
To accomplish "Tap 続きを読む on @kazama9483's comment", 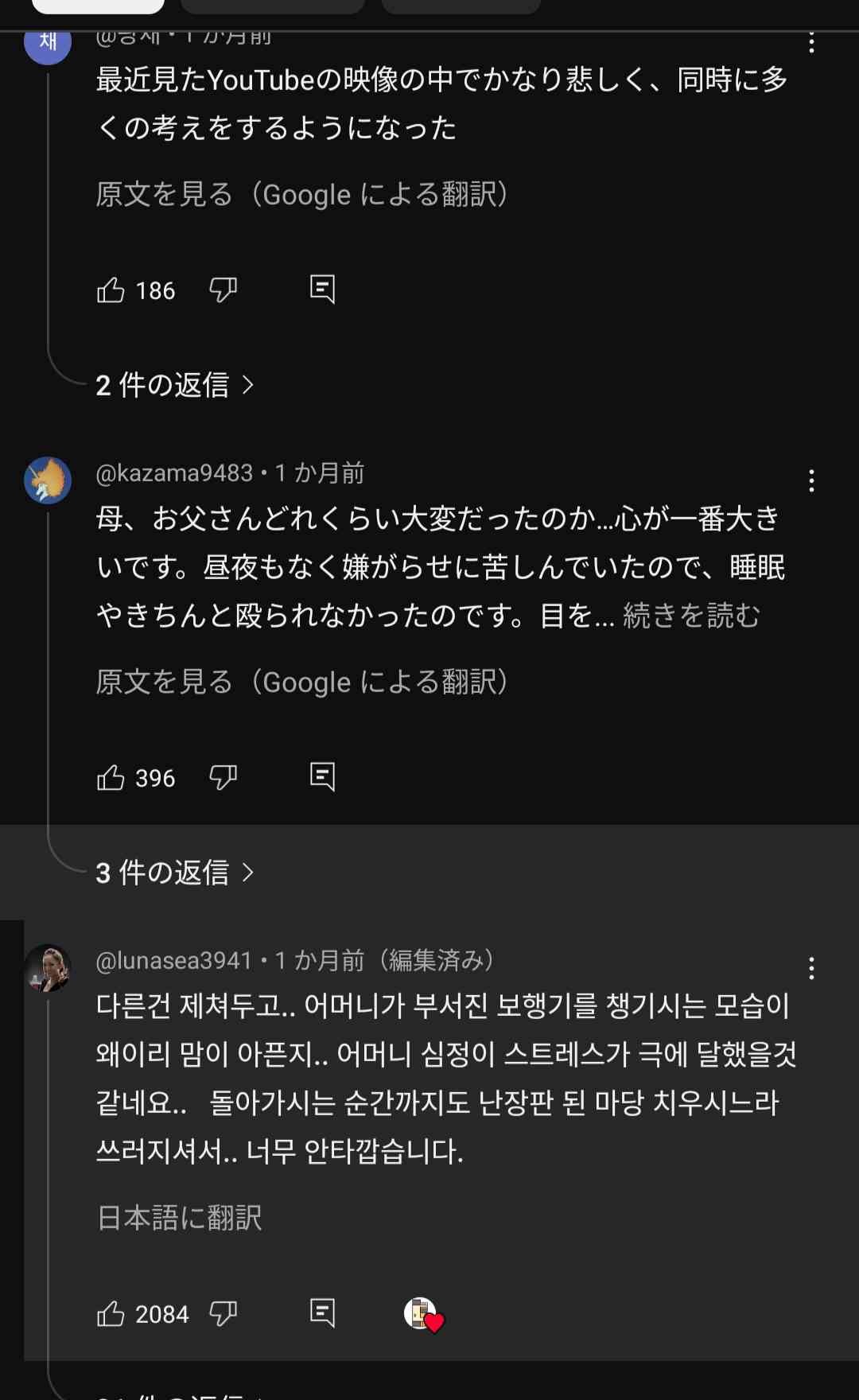I will 691,615.
